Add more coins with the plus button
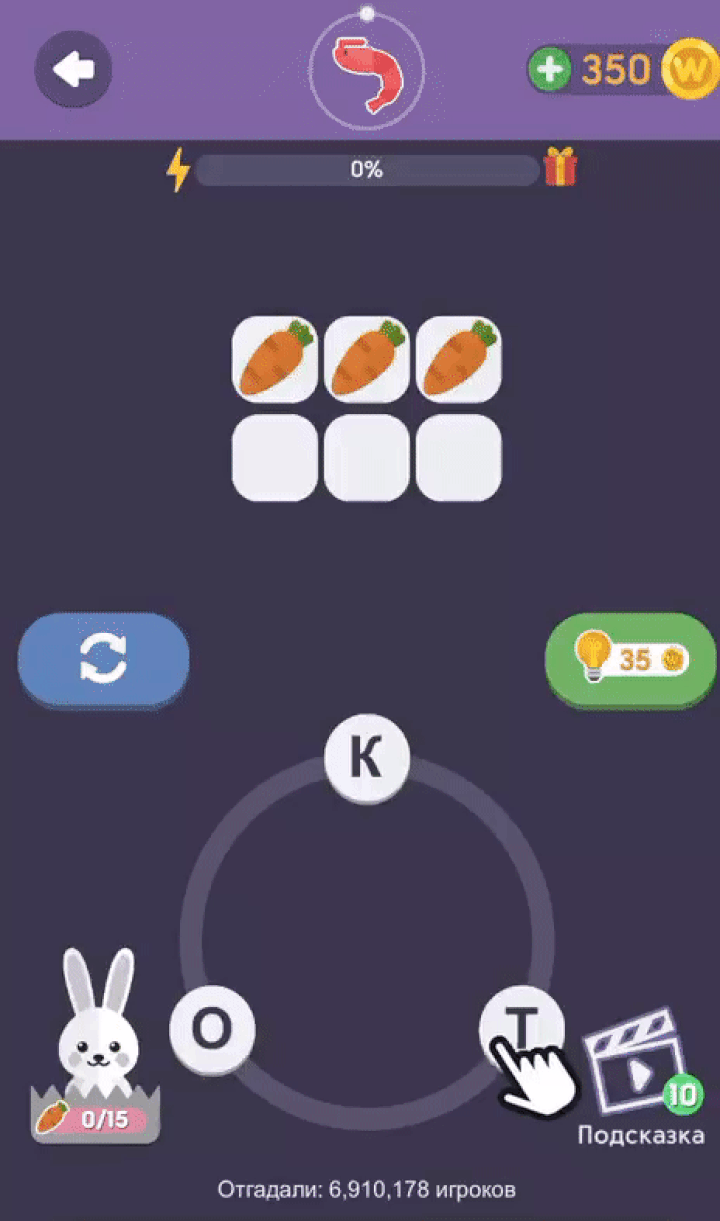The width and height of the screenshot is (720, 1221). click(x=550, y=70)
